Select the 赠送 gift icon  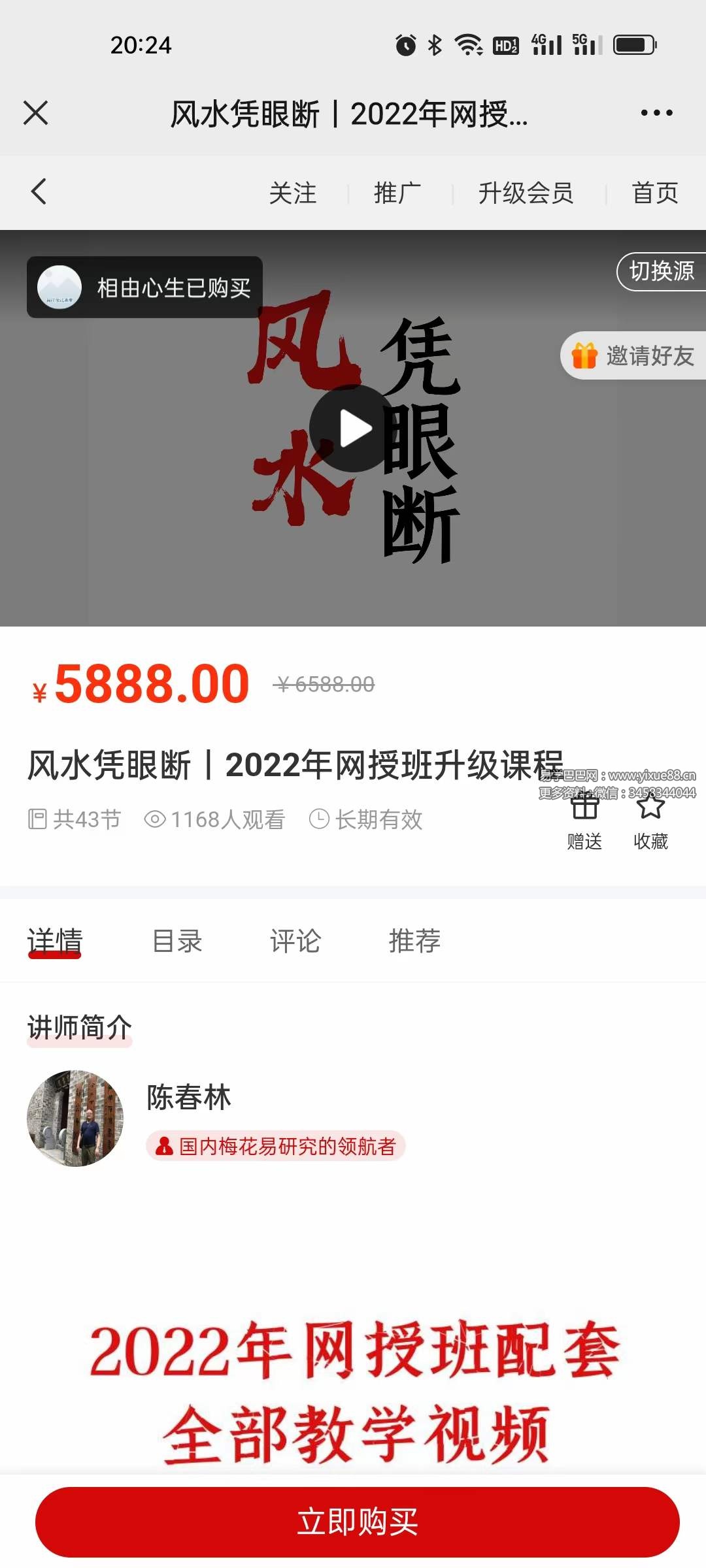(584, 808)
